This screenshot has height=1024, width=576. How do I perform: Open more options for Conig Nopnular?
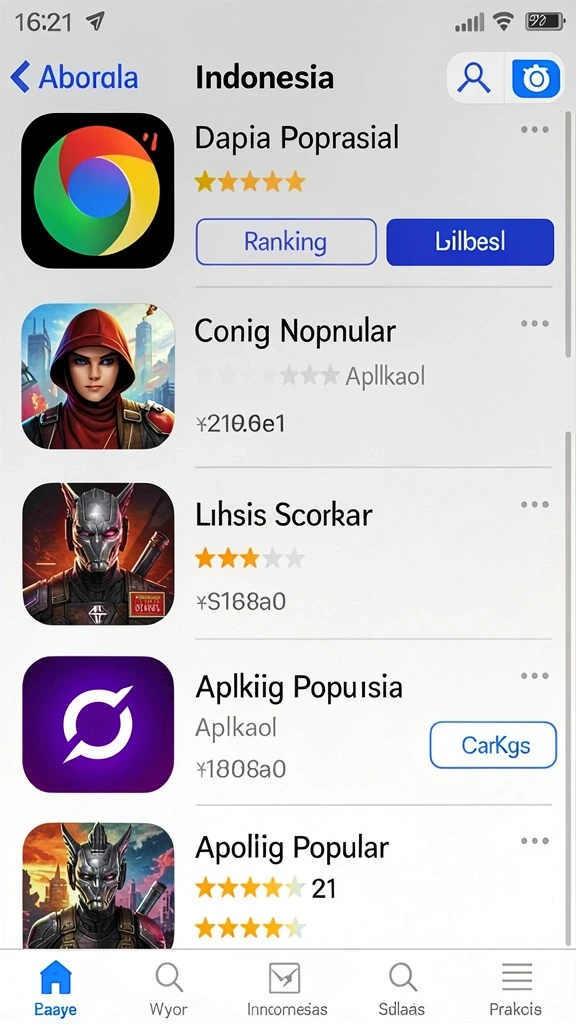point(535,323)
